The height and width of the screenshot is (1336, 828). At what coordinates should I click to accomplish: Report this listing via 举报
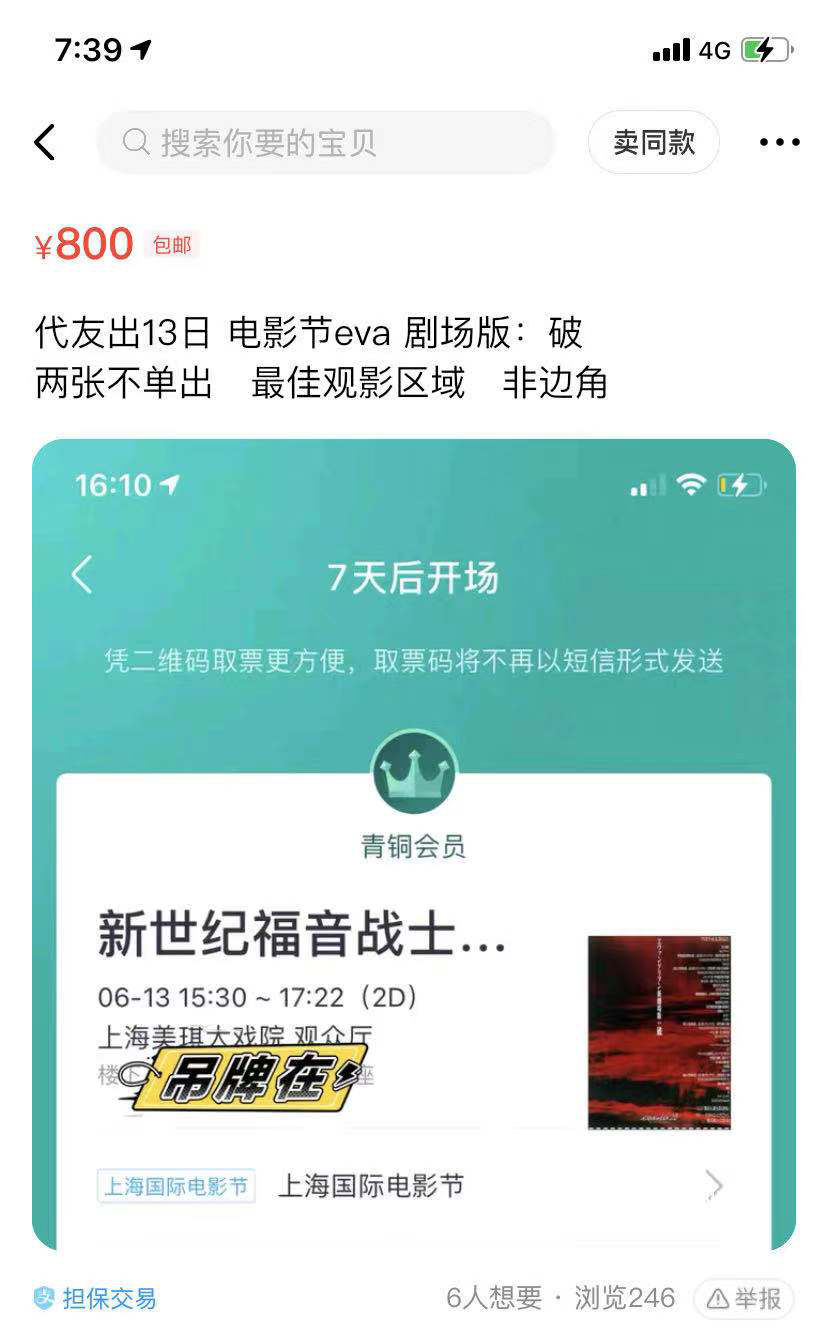tap(744, 1298)
